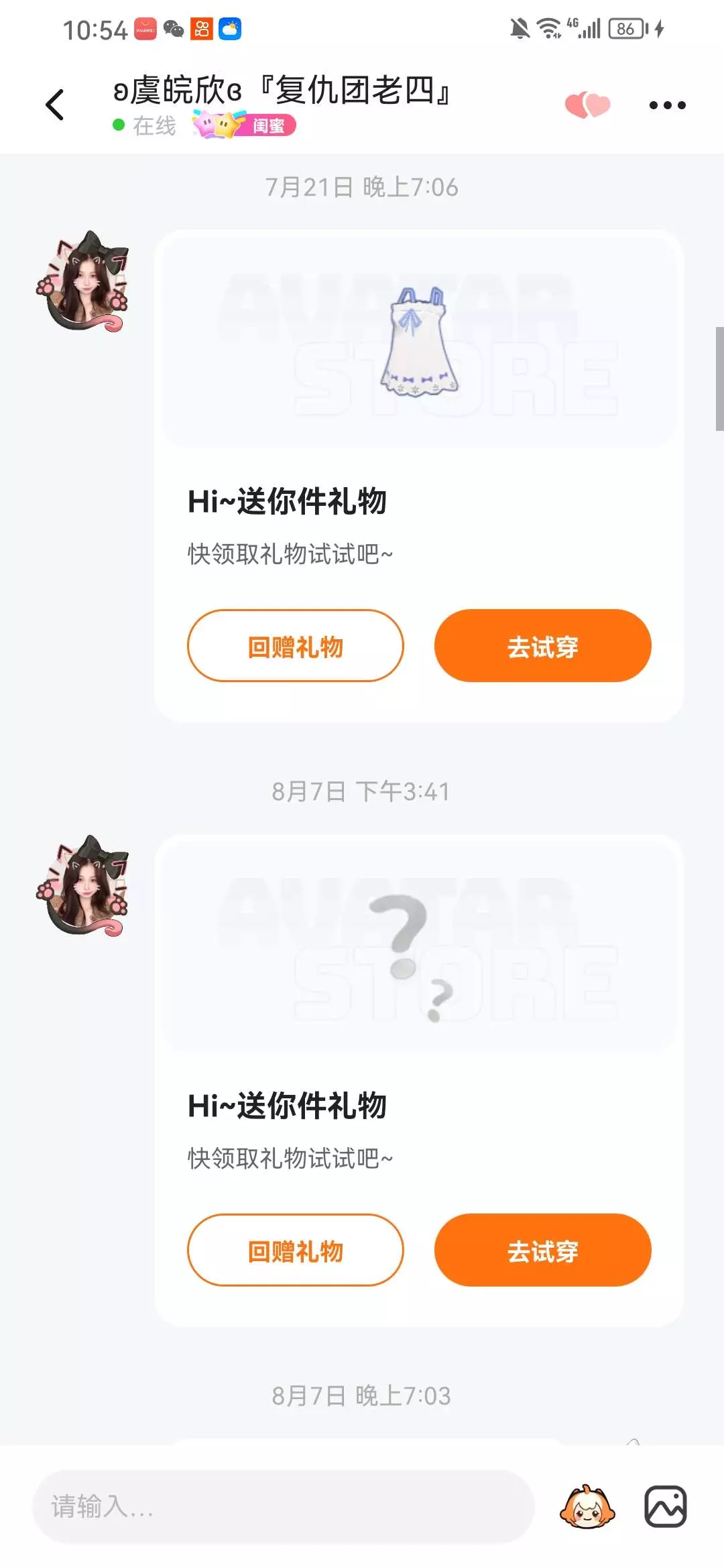
Task: Tap 回赠礼物 on the 3:41 PM gift
Action: 296,1250
